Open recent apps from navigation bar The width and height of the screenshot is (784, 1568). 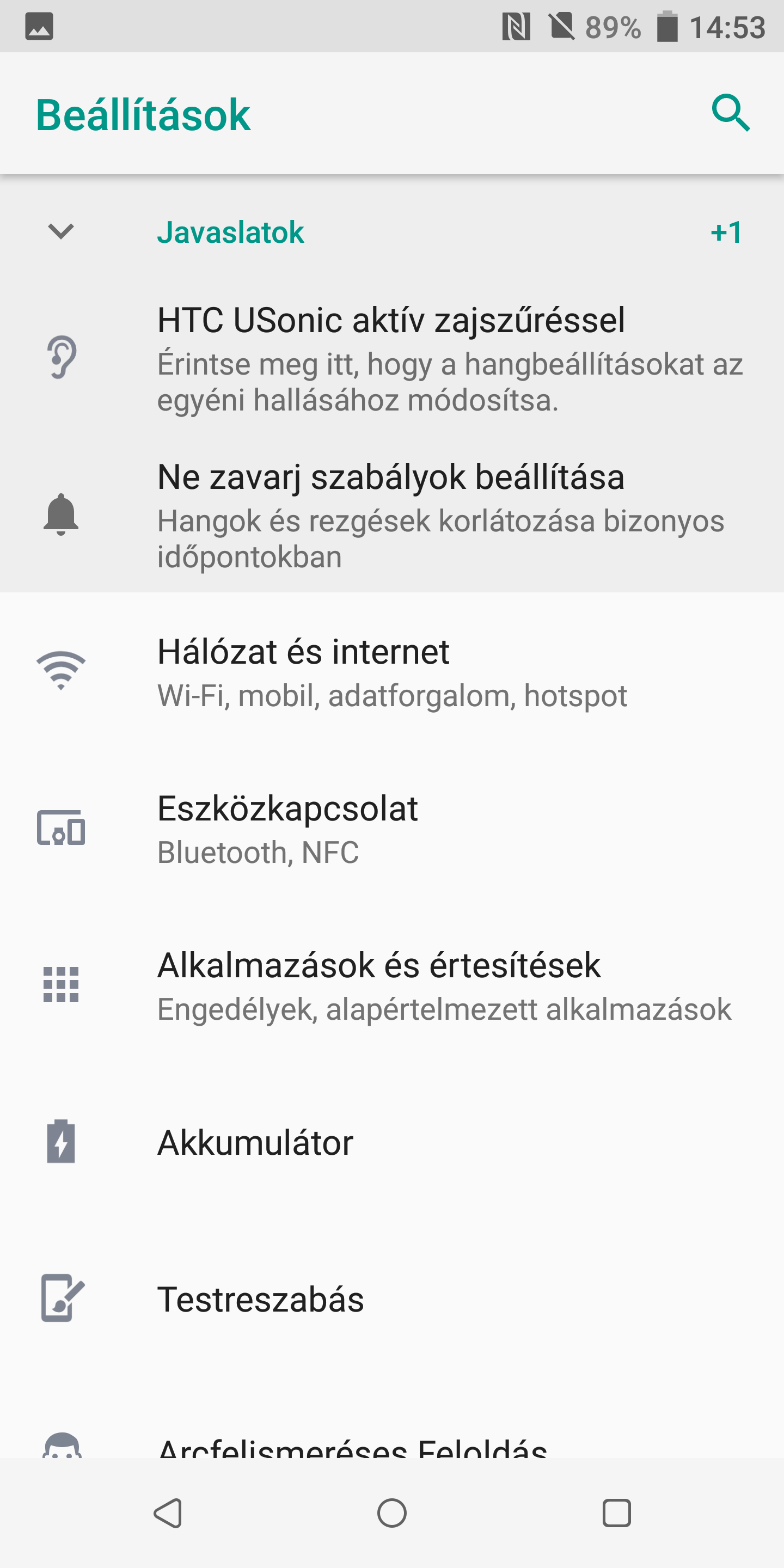[616, 1513]
